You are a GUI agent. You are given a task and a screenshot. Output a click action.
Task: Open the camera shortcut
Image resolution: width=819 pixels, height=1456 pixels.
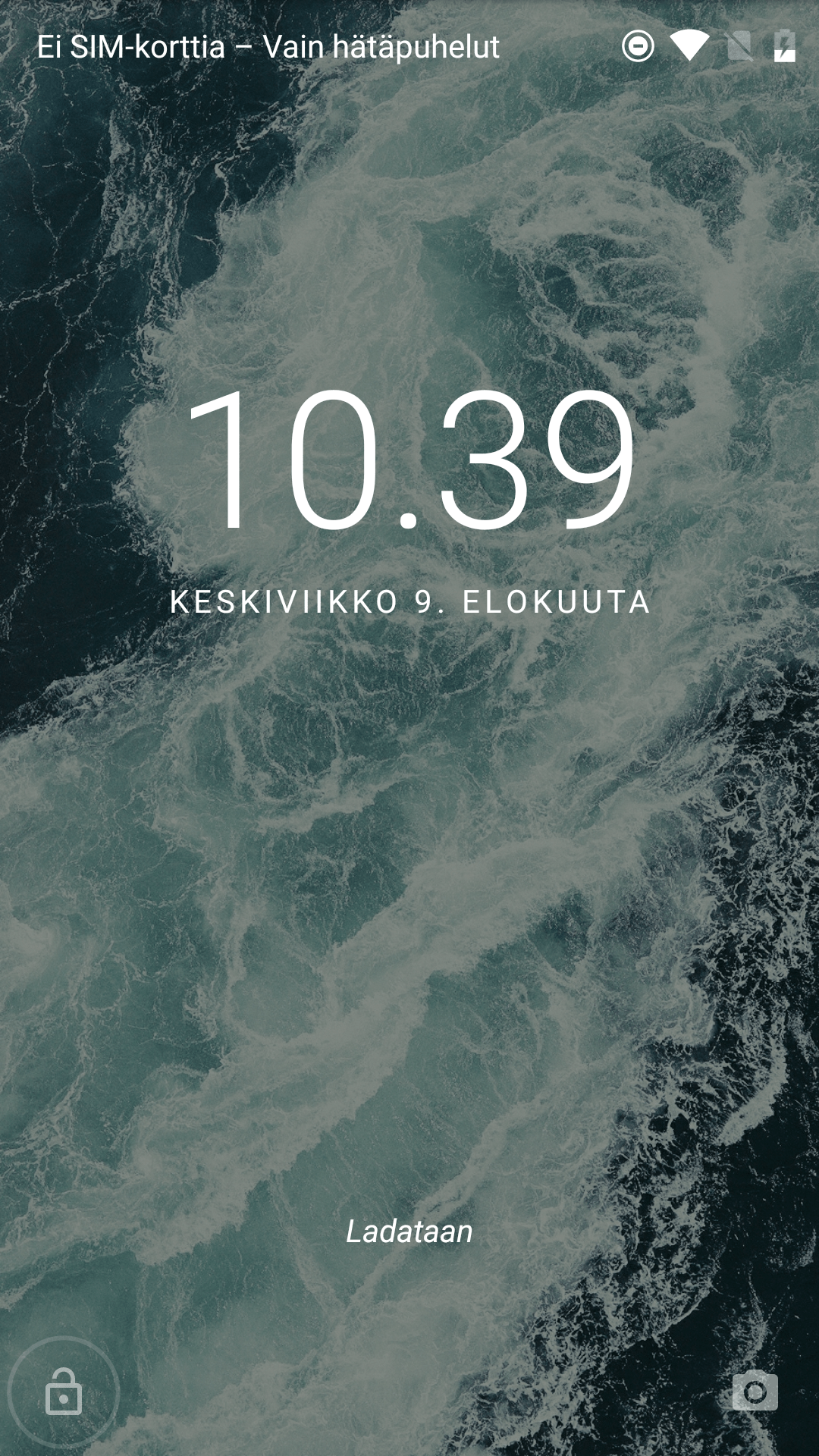(755, 1392)
